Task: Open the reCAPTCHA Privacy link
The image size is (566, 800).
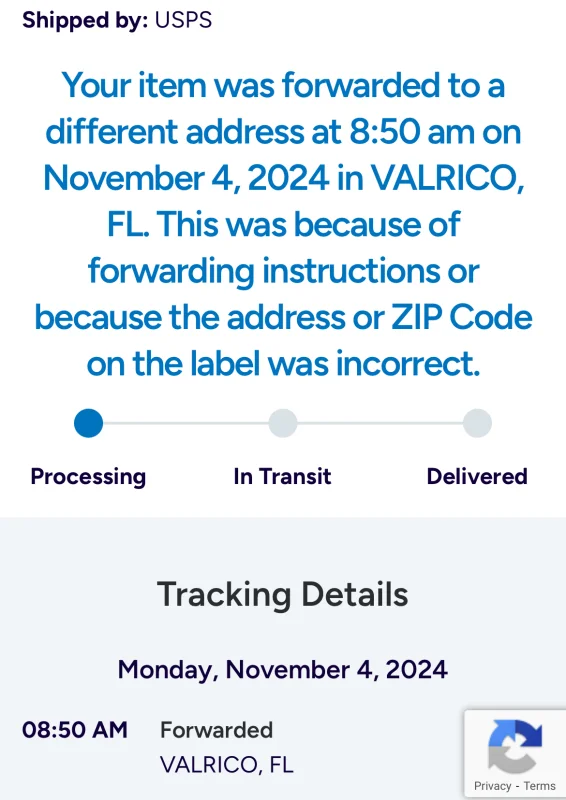Action: point(493,786)
